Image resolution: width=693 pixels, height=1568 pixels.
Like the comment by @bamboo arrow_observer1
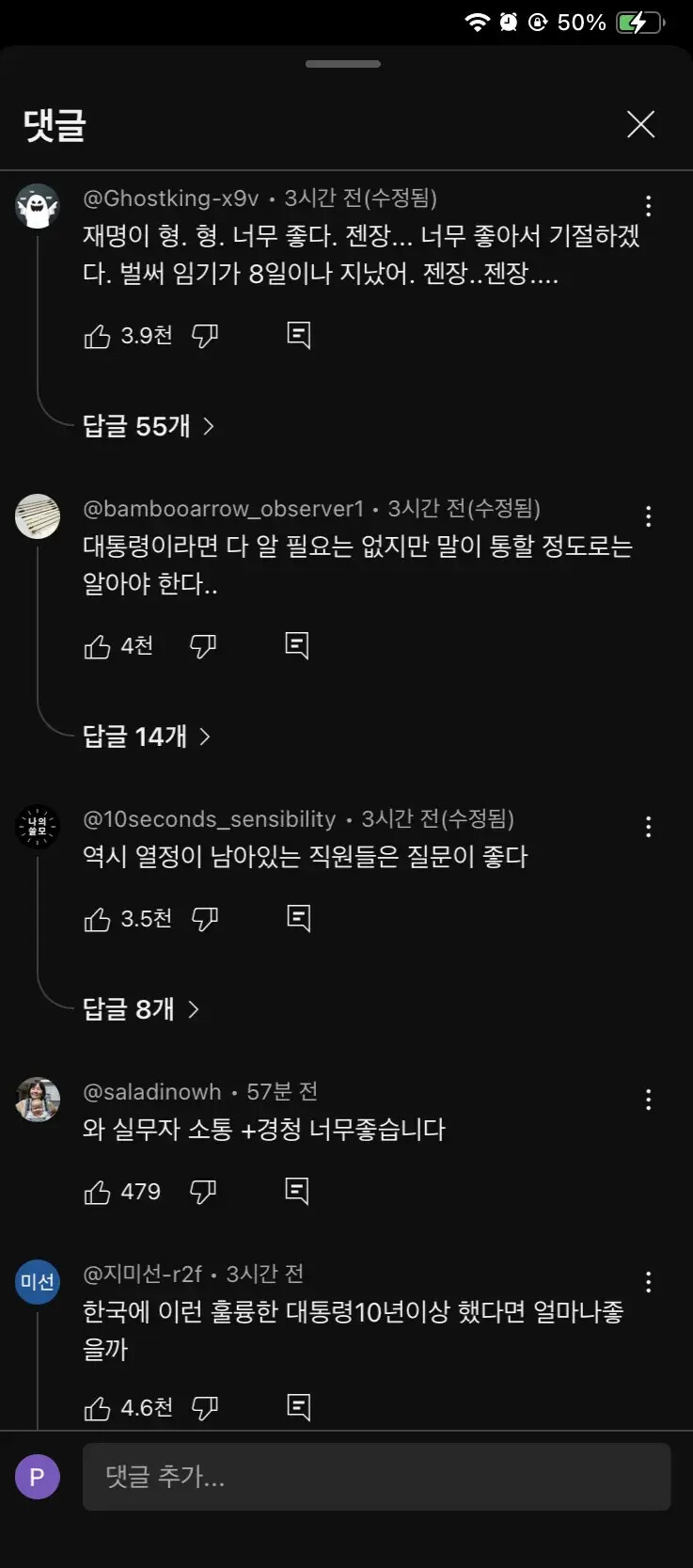tap(98, 646)
